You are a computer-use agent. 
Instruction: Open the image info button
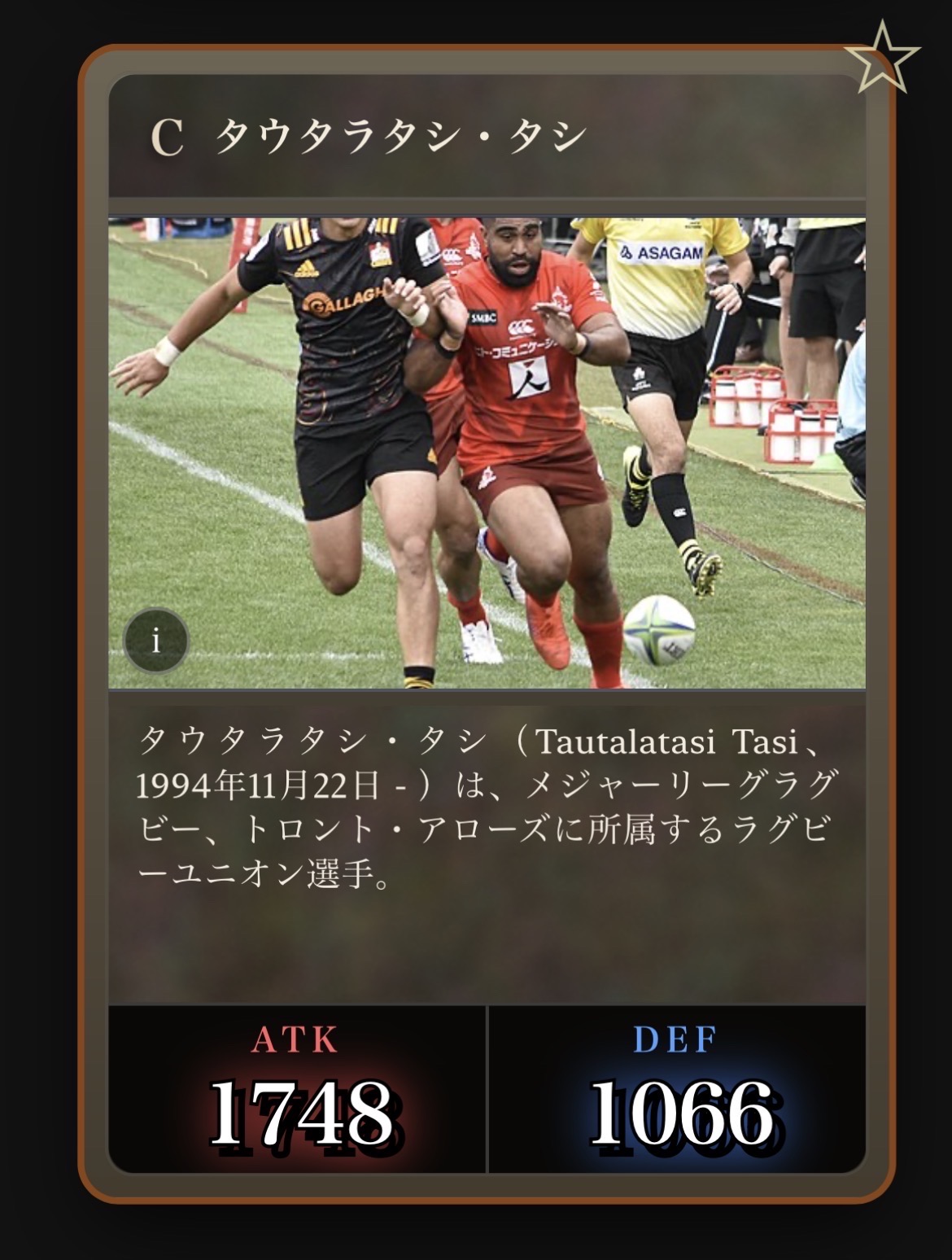click(x=155, y=641)
